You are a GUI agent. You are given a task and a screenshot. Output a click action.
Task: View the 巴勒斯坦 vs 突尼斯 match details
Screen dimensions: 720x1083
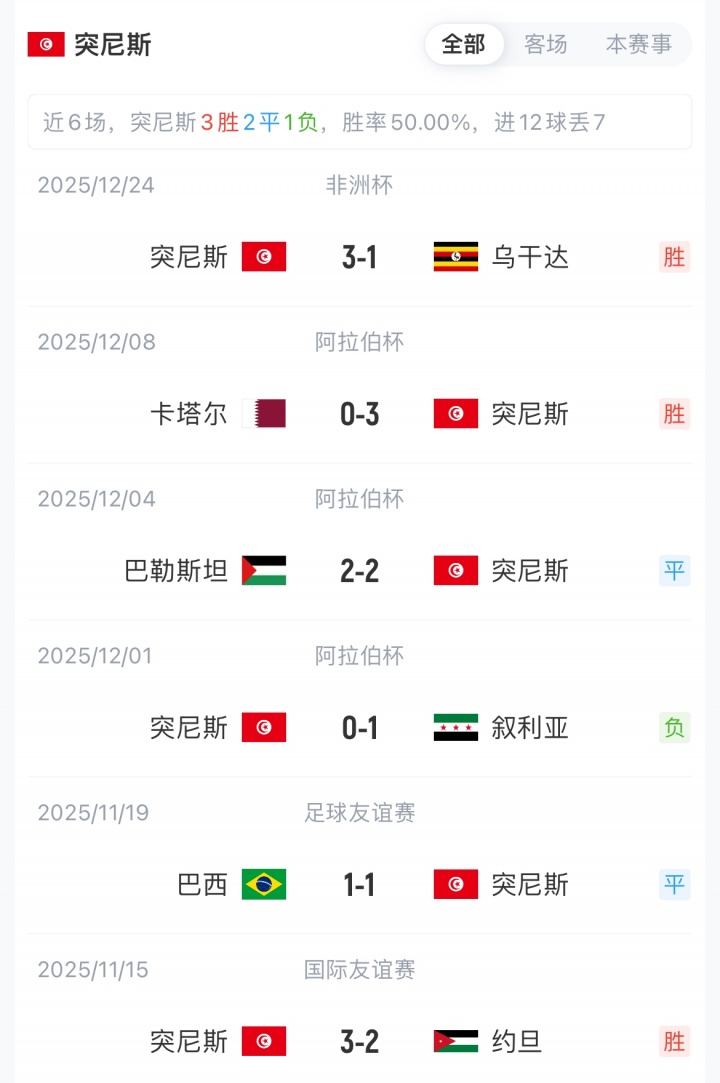360,571
